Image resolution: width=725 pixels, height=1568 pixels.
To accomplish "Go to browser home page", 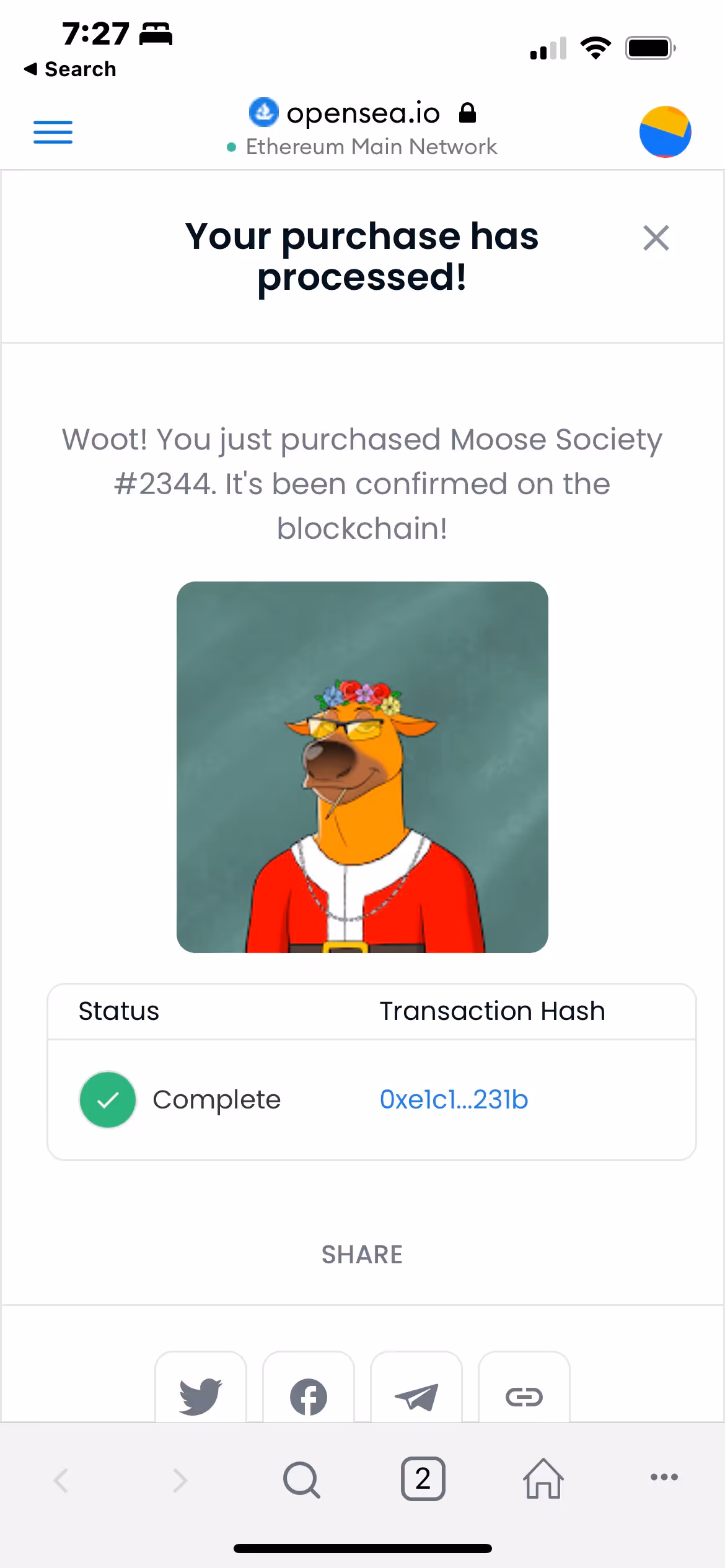I will tap(543, 1479).
